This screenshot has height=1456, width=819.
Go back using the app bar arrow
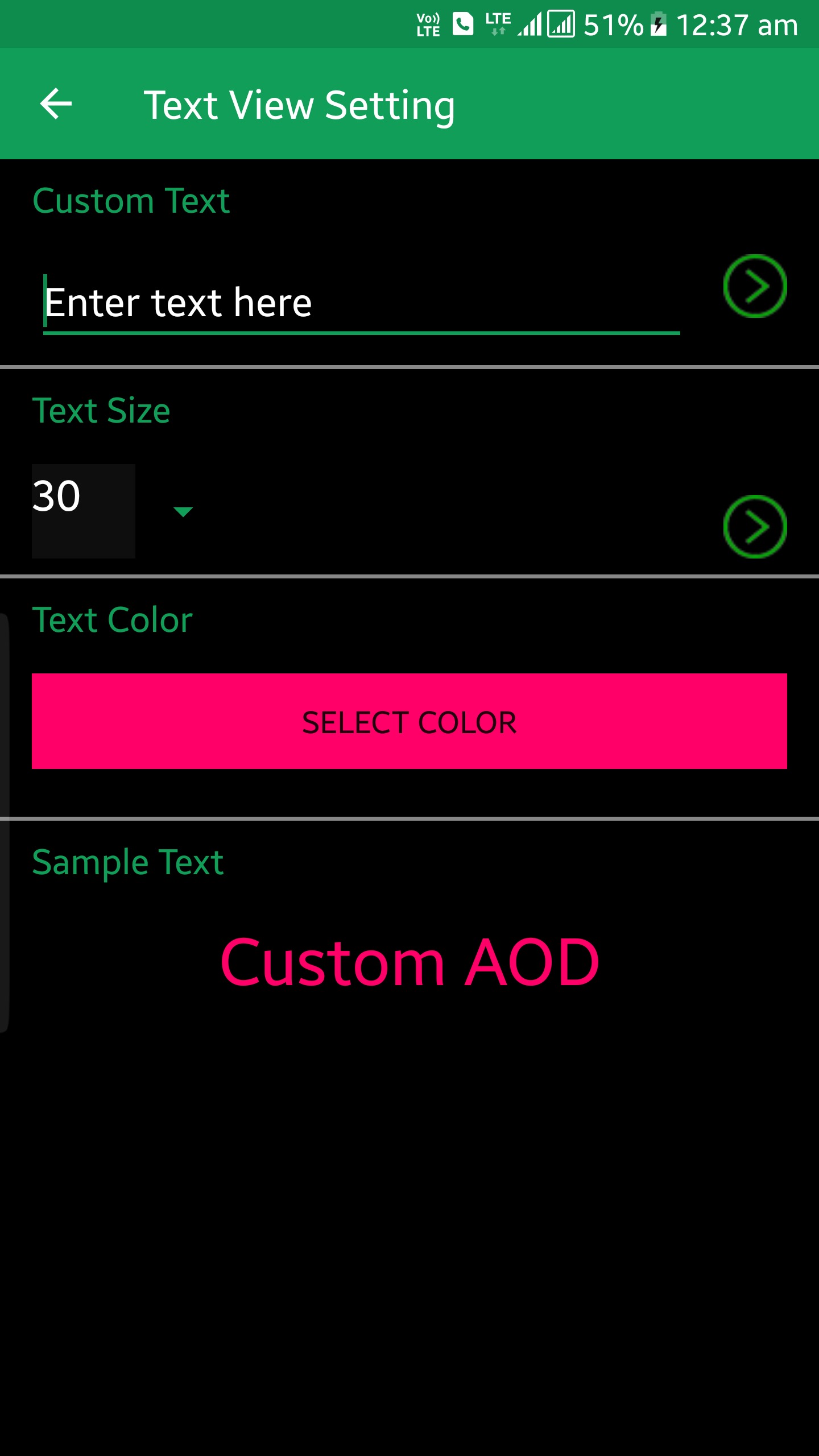(56, 104)
